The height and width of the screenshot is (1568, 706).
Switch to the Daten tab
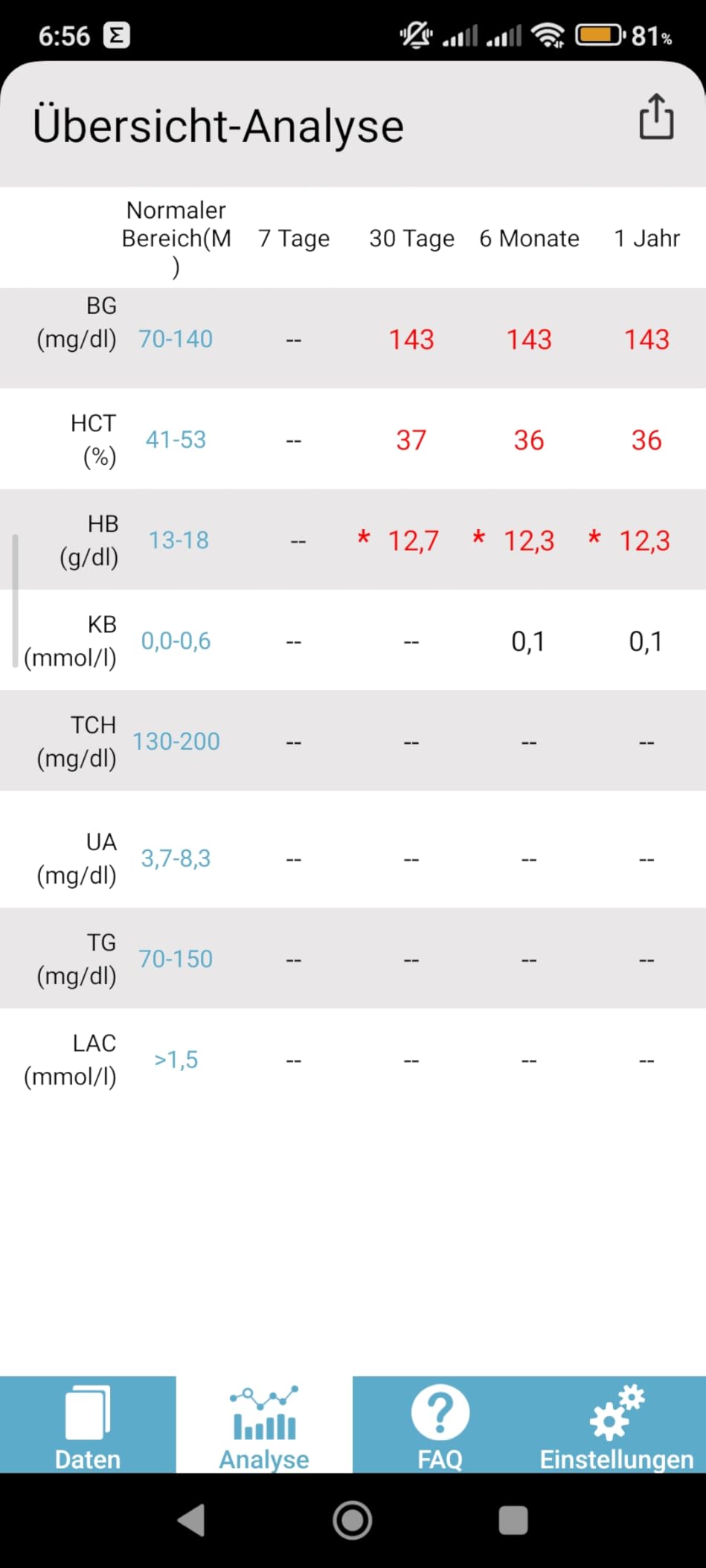88,1424
